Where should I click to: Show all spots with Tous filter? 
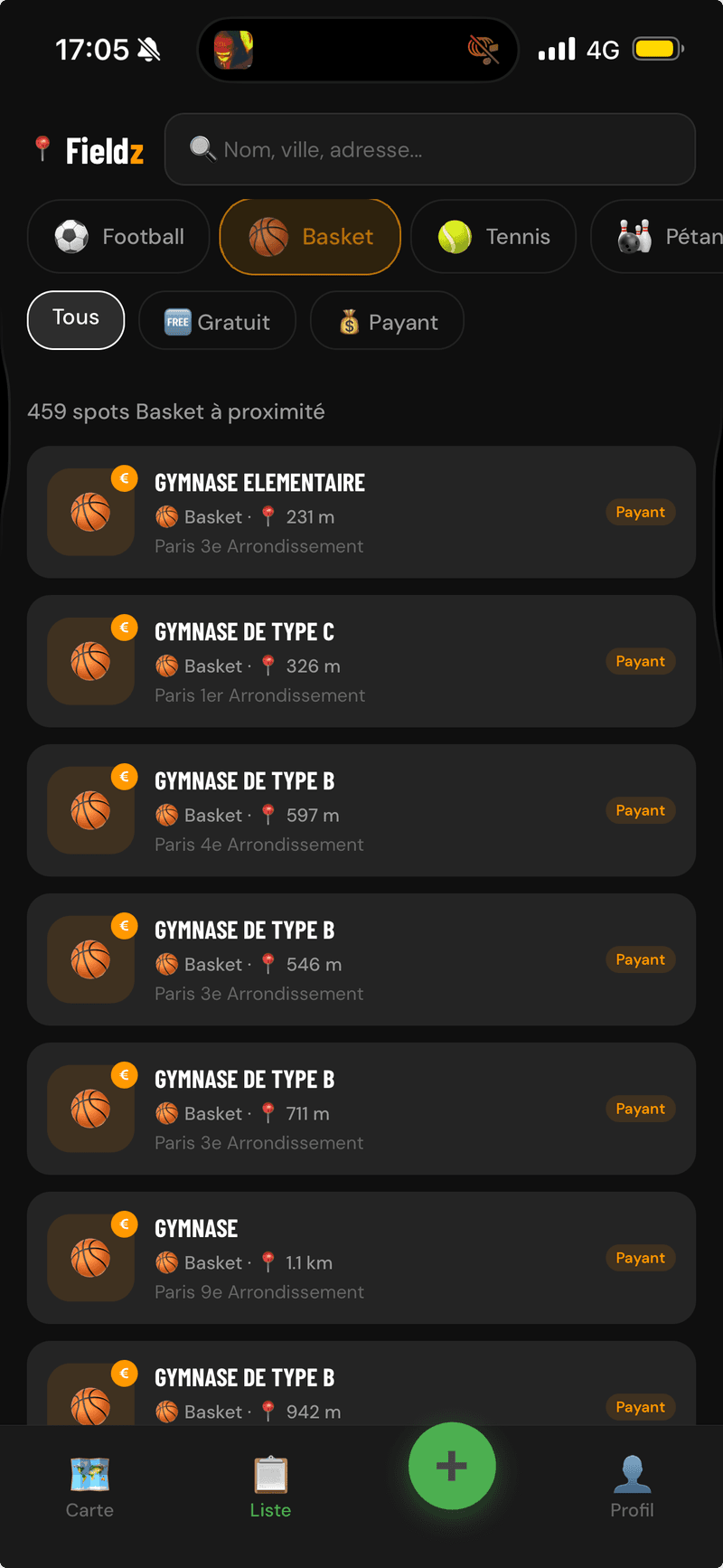[x=76, y=319]
